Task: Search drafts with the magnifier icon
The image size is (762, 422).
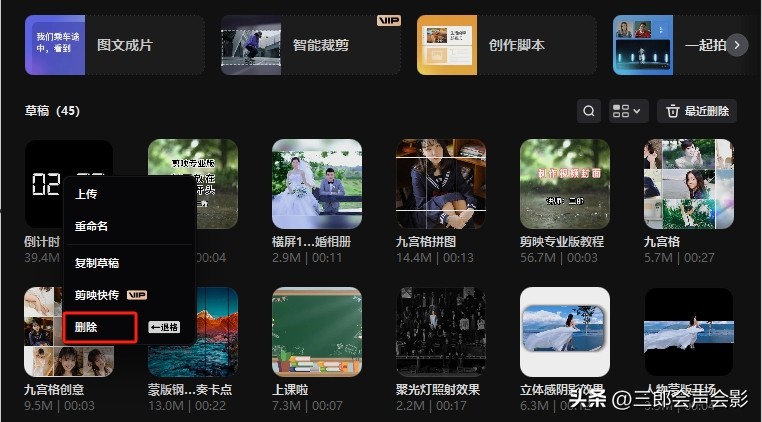Action: click(589, 111)
